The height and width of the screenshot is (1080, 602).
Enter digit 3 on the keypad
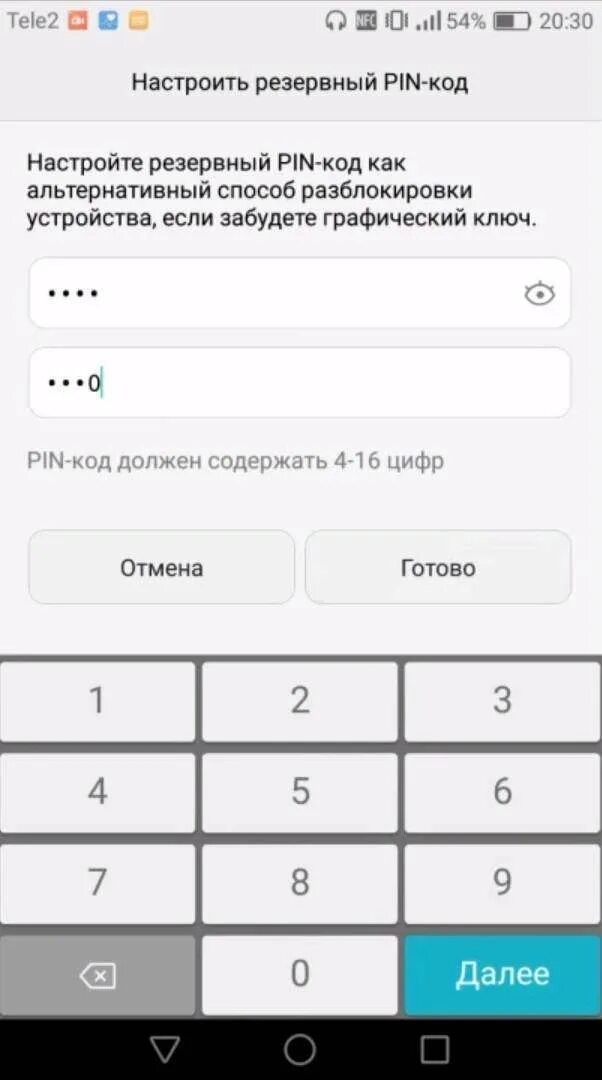click(x=503, y=701)
